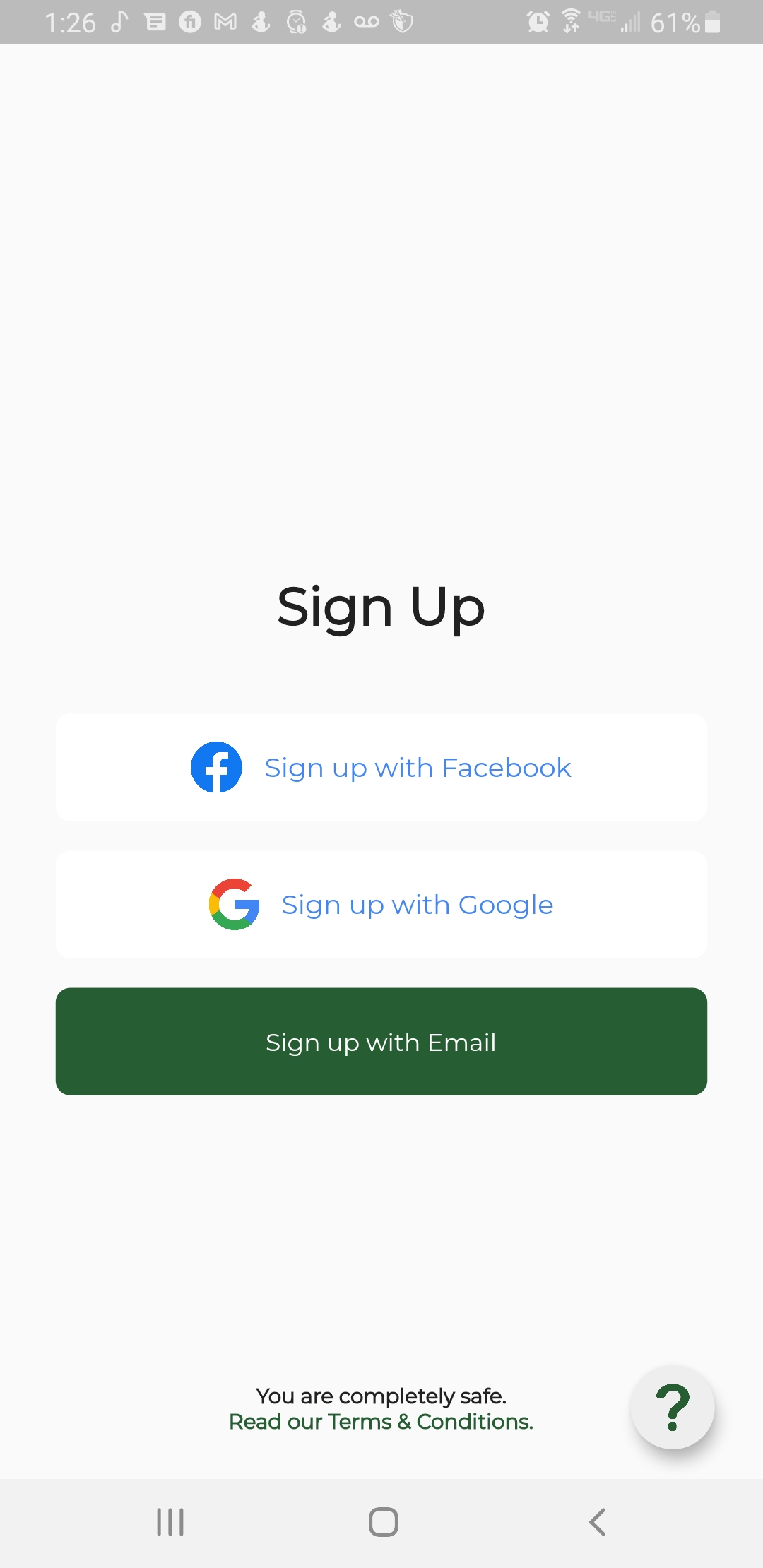Choose Sign up with Google
Screen dimensions: 763x1568
(x=381, y=905)
